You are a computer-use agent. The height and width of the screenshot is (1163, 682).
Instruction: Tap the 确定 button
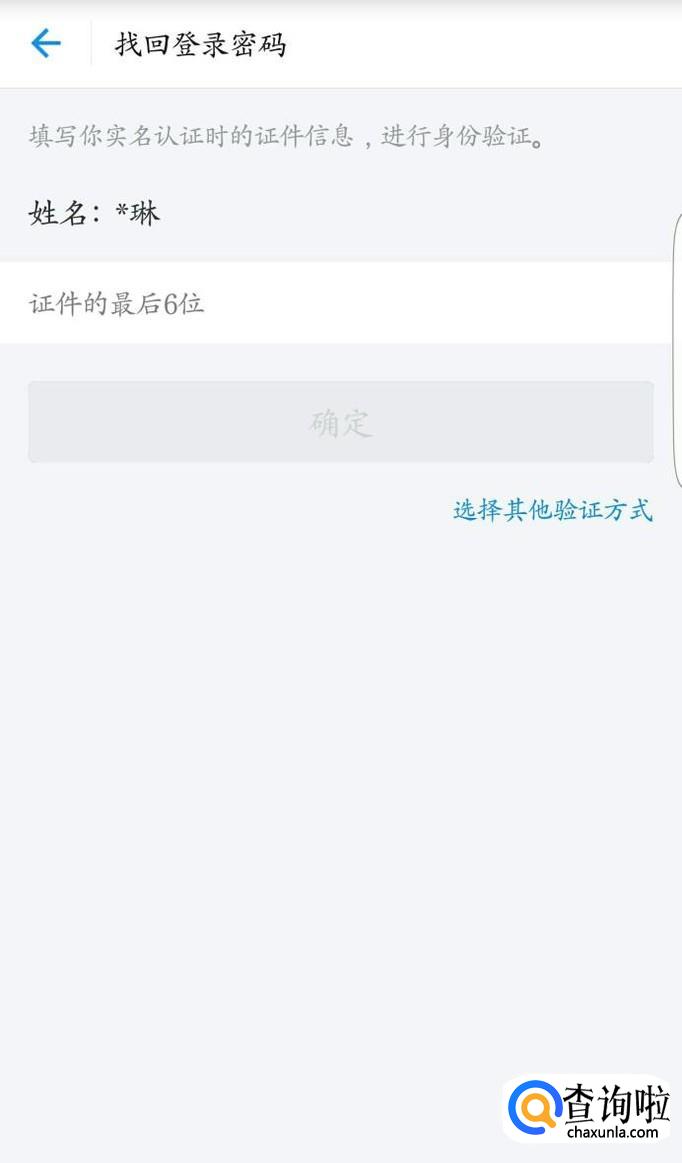tap(340, 422)
